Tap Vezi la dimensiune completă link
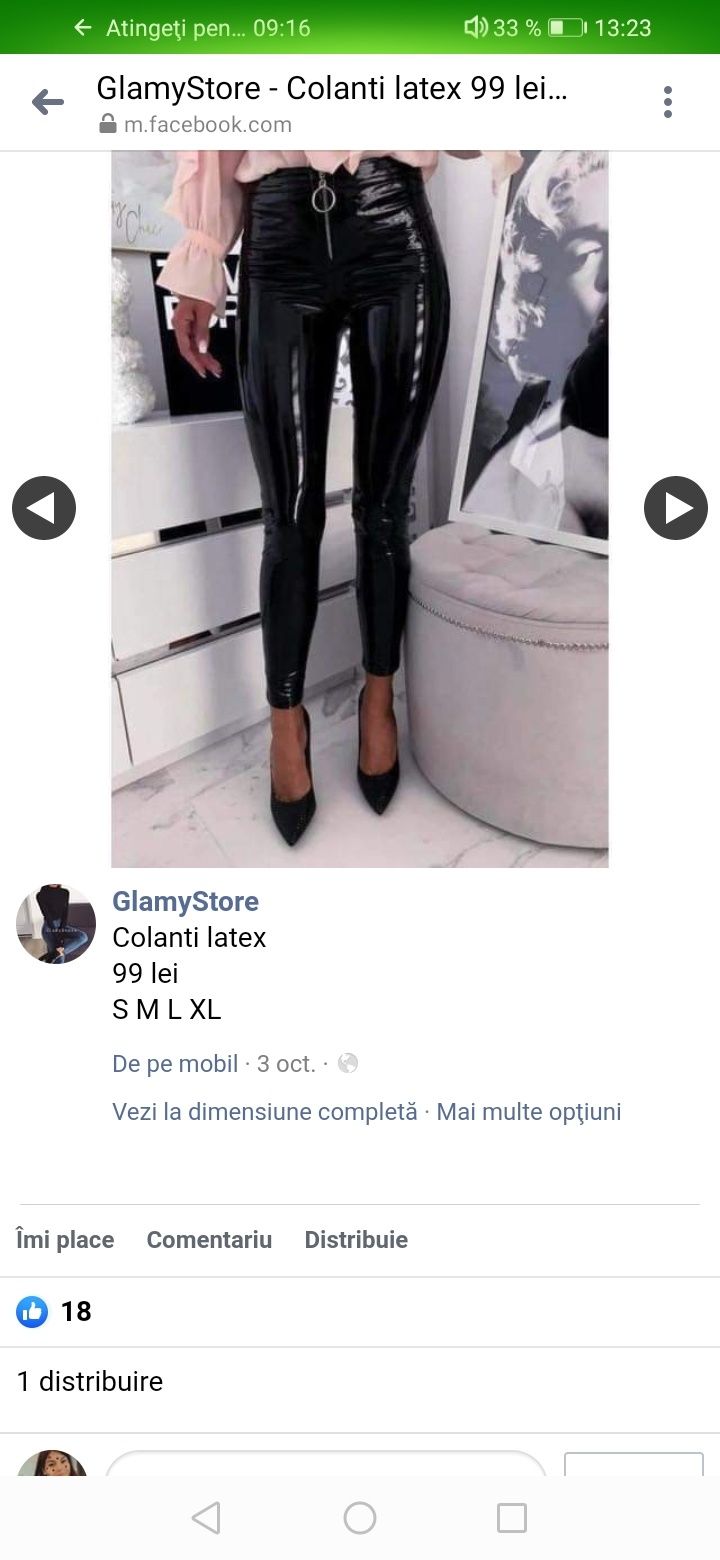The height and width of the screenshot is (1560, 720). [x=265, y=1111]
